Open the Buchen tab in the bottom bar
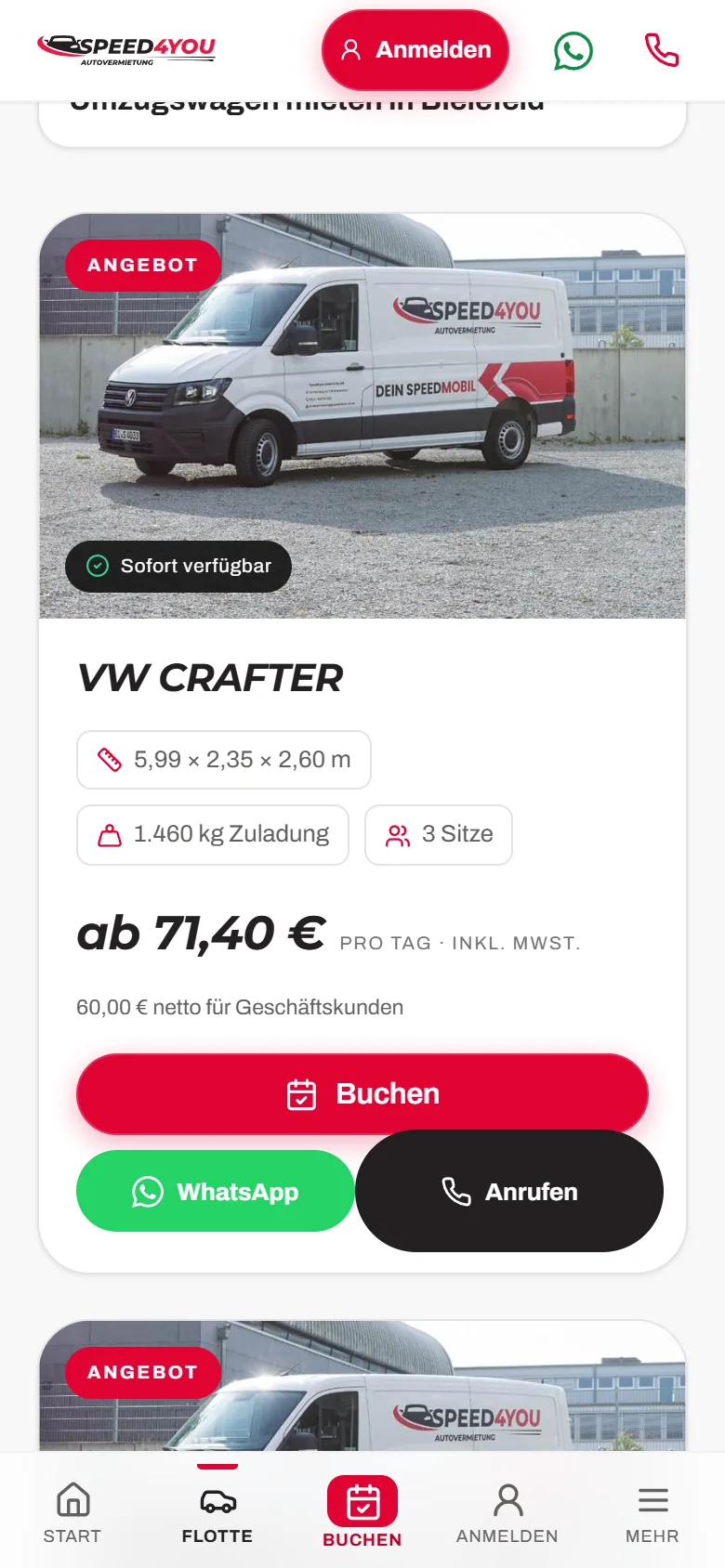The image size is (725, 1568). coord(362,1512)
